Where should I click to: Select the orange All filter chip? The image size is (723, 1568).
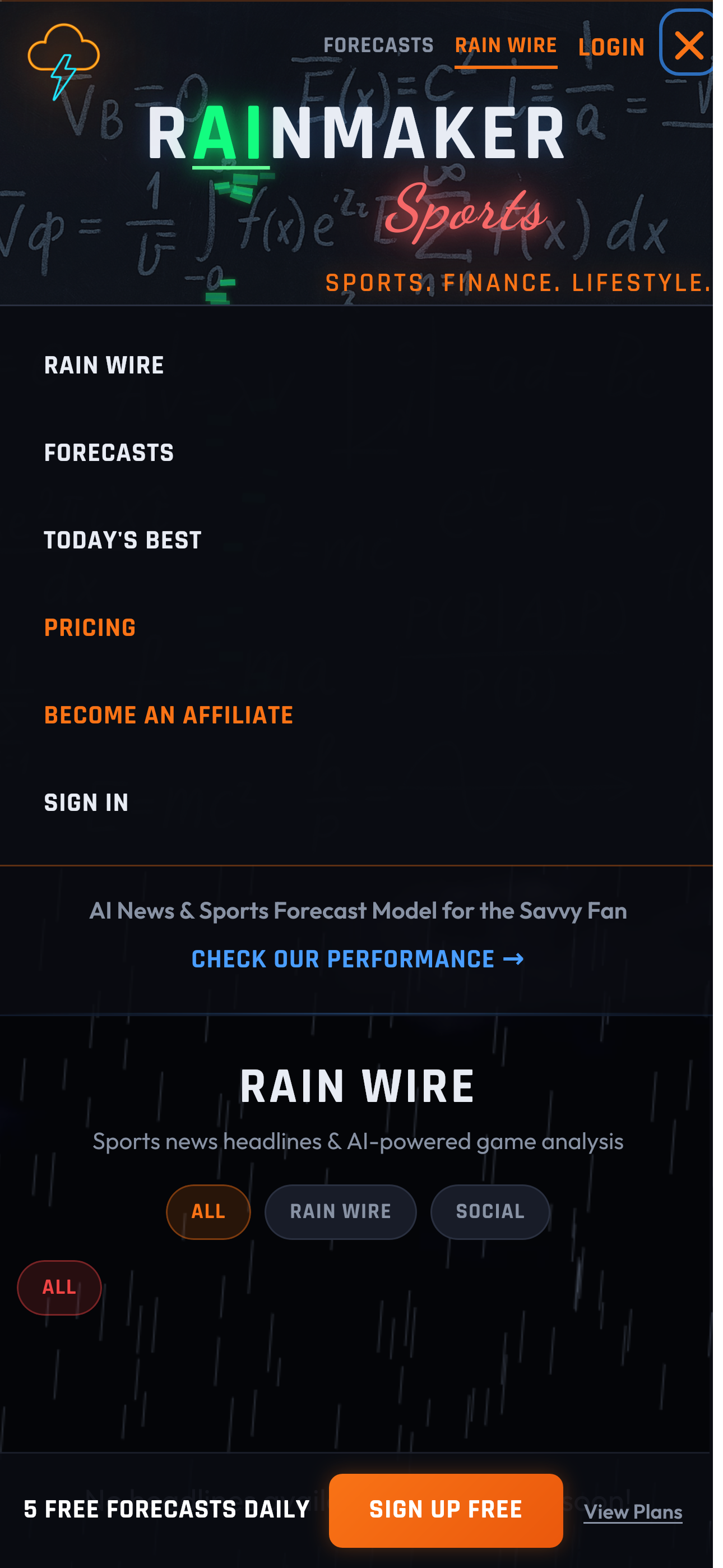(x=208, y=1211)
